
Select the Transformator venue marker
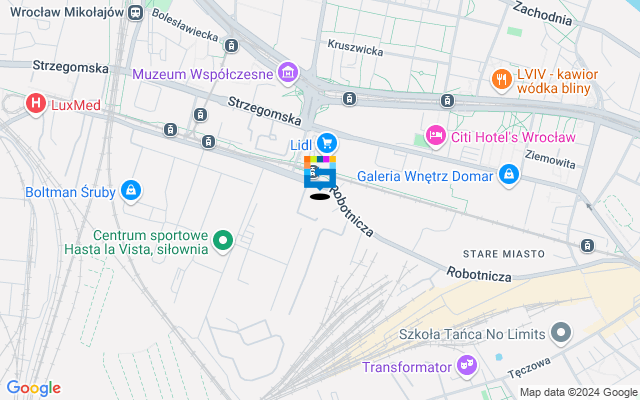point(465,366)
